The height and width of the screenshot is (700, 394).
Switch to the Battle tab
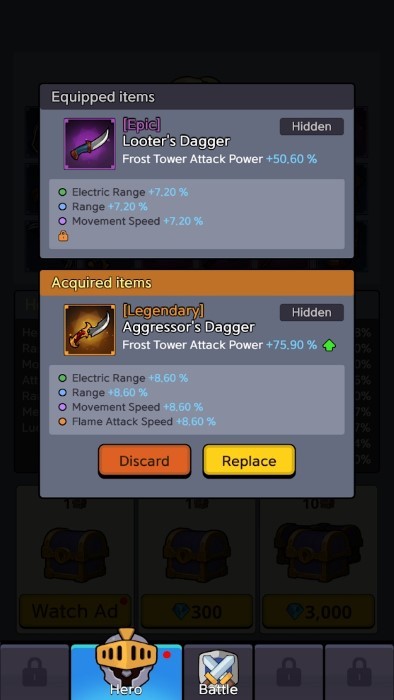(x=218, y=672)
